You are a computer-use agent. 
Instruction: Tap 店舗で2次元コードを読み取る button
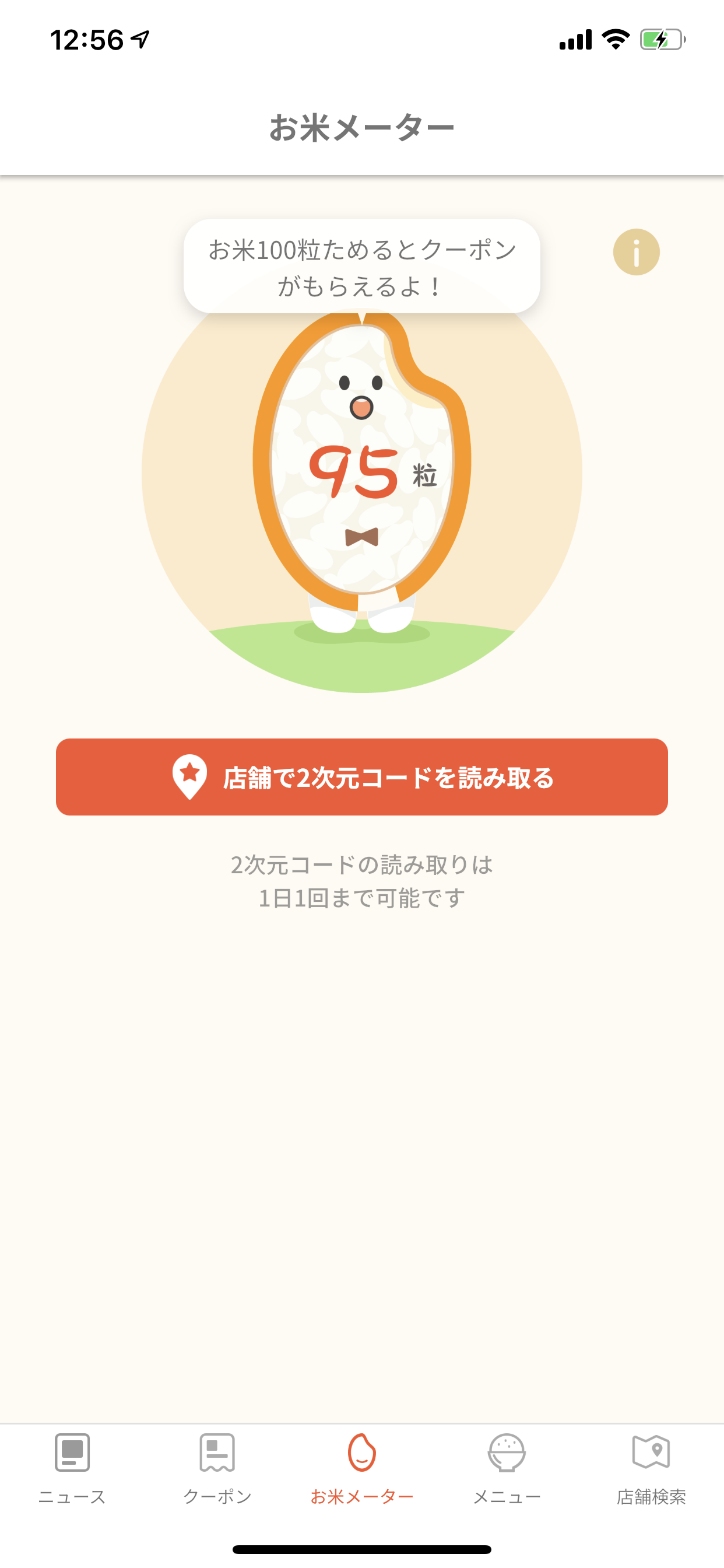(x=362, y=776)
